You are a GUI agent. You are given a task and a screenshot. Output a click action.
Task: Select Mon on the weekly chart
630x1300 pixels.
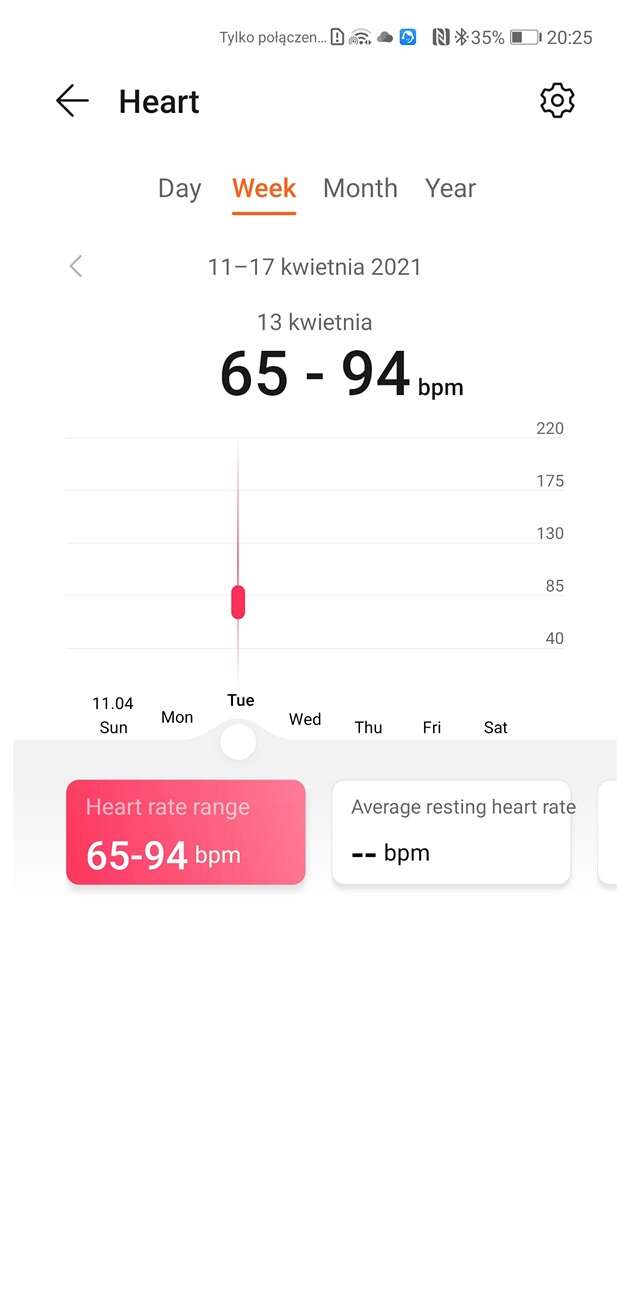click(x=177, y=717)
